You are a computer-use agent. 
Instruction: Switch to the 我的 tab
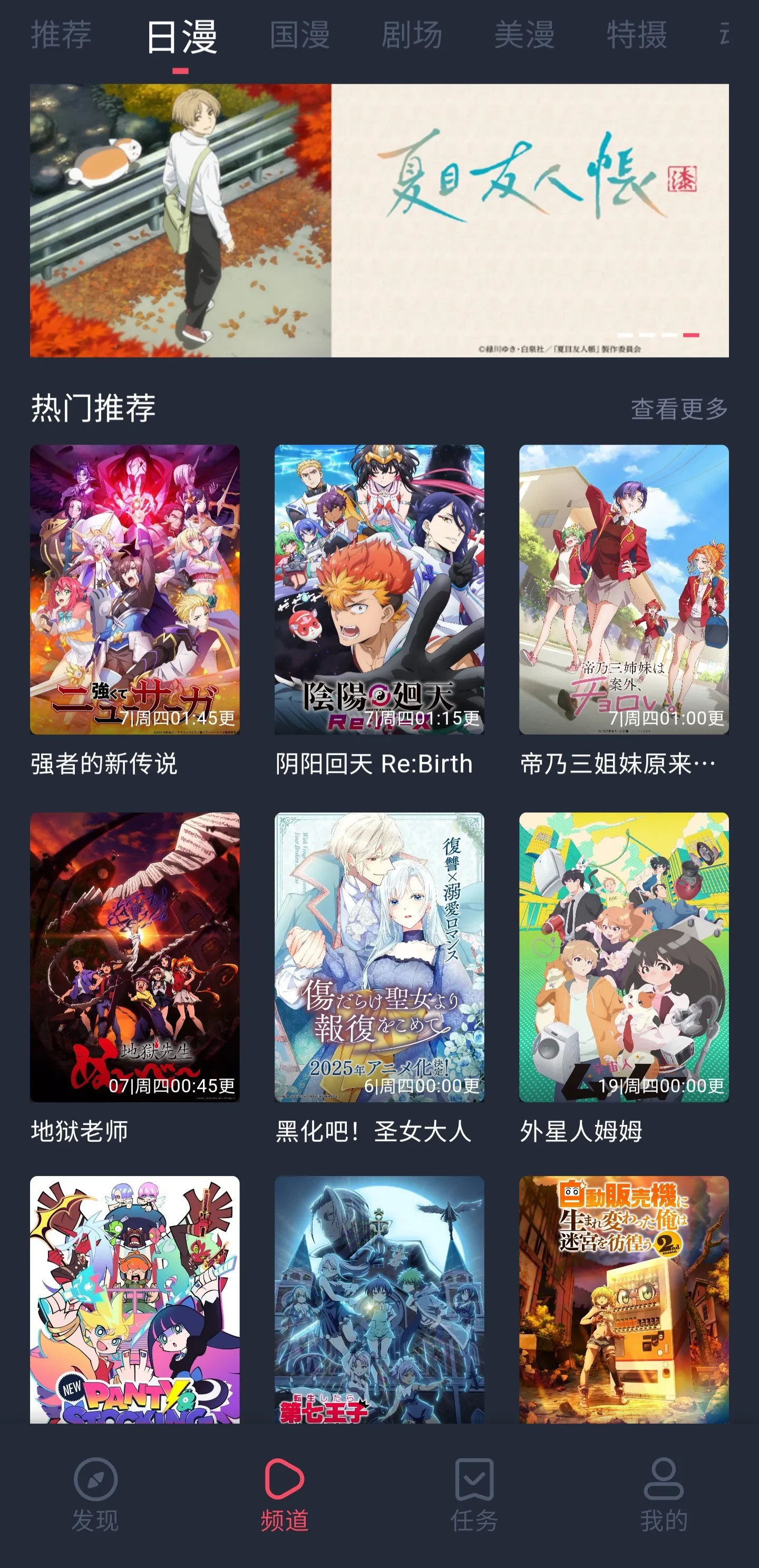(x=664, y=1494)
